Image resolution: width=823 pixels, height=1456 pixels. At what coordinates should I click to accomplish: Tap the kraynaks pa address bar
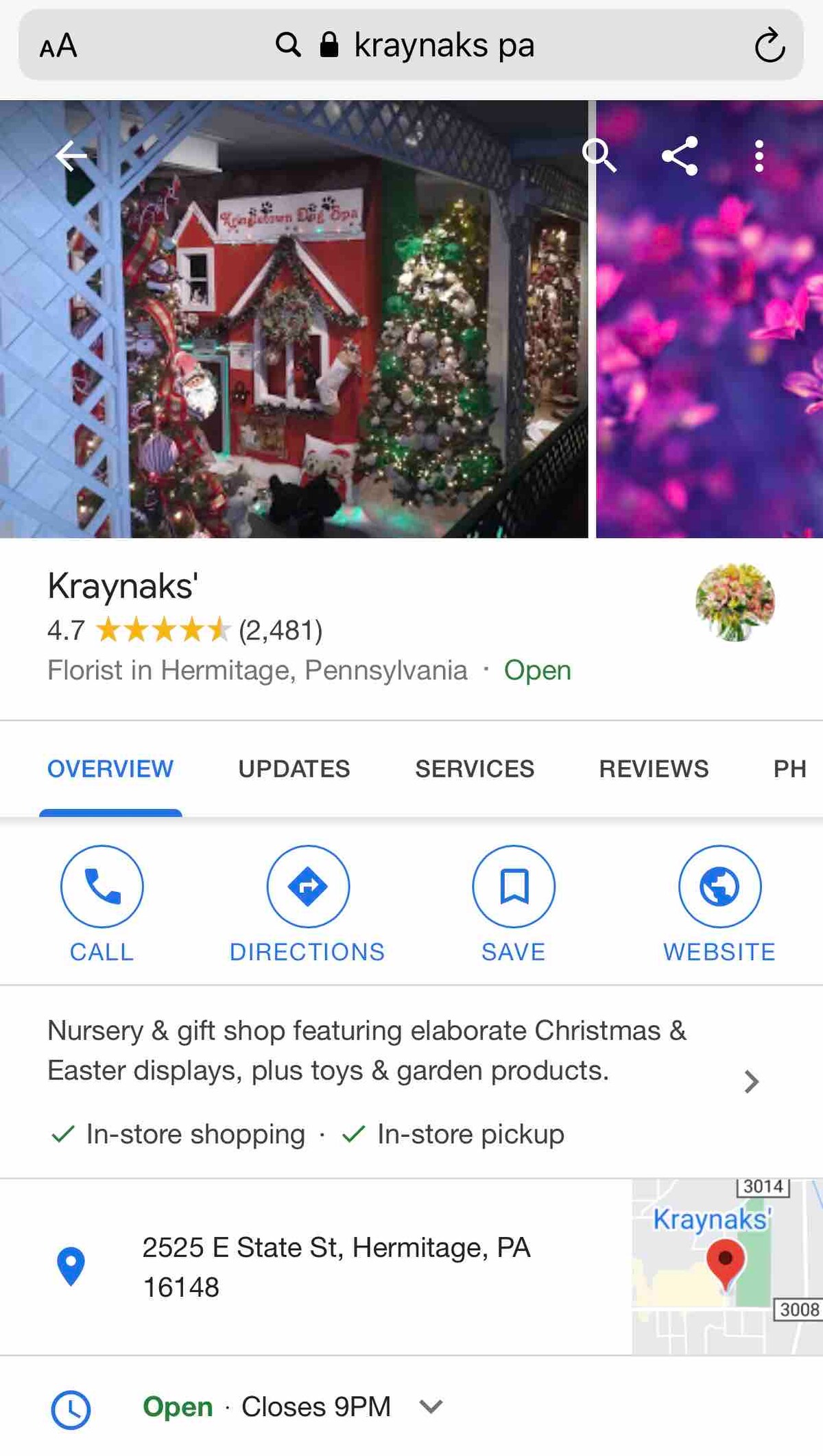411,46
